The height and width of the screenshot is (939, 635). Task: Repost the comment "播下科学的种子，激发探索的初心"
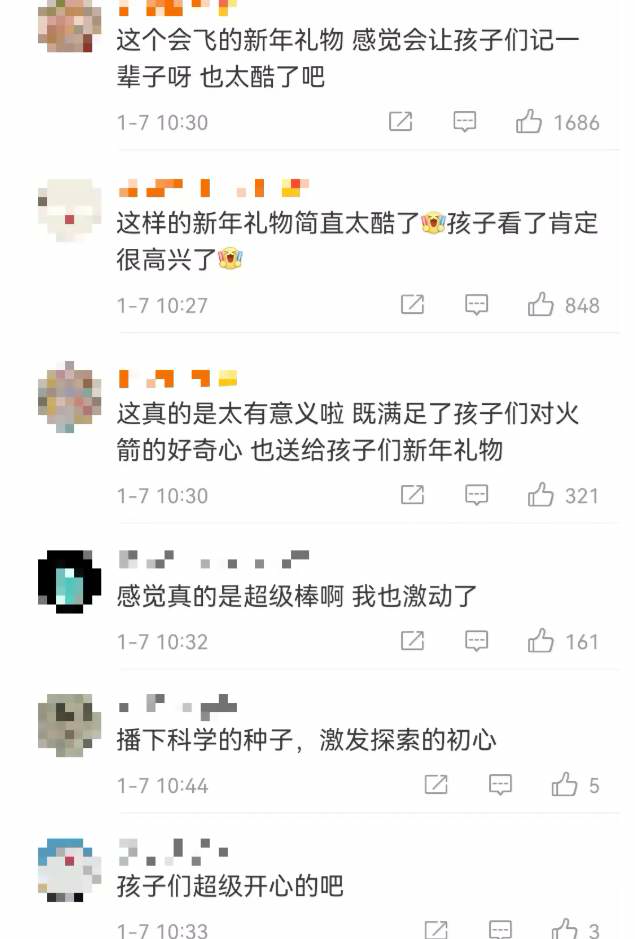pyautogui.click(x=436, y=785)
